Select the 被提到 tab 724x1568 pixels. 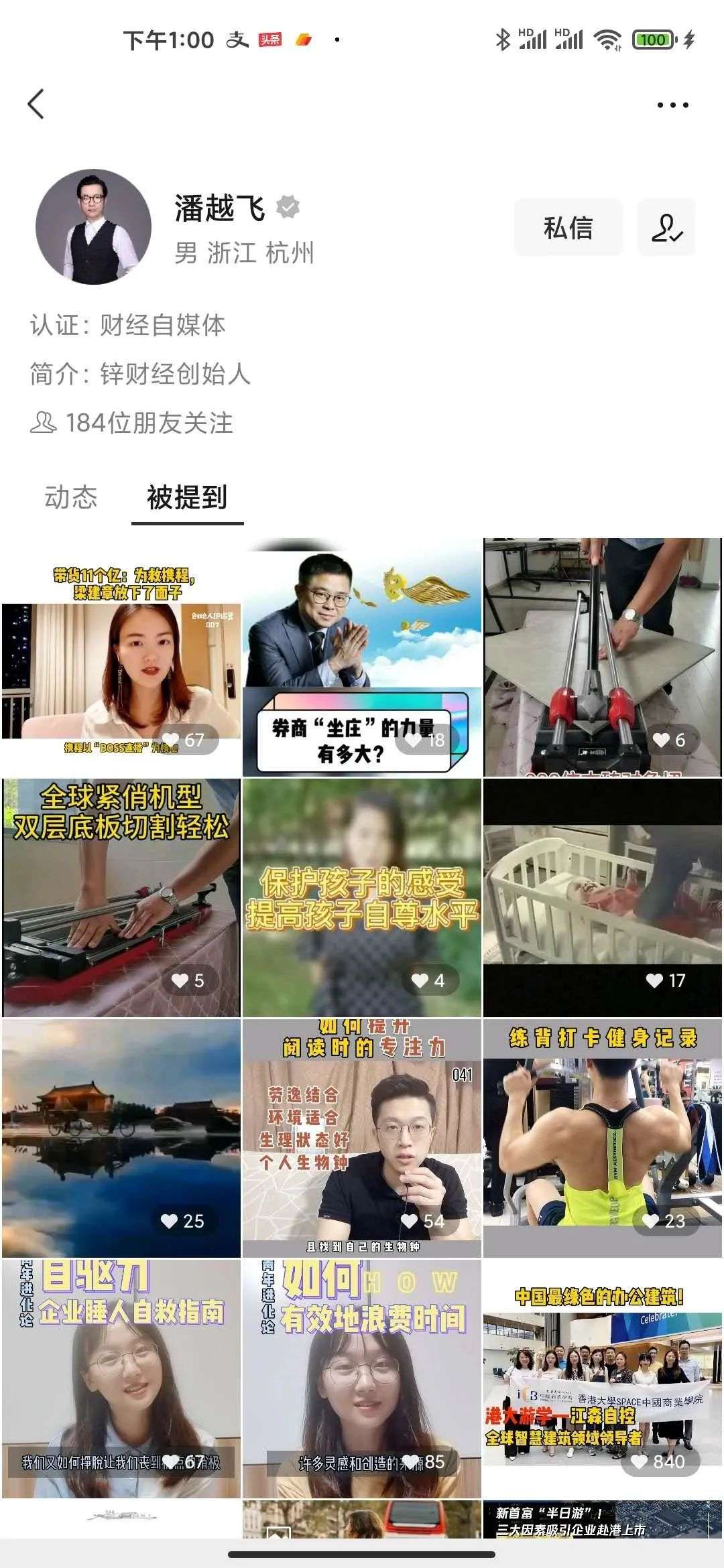pos(187,497)
